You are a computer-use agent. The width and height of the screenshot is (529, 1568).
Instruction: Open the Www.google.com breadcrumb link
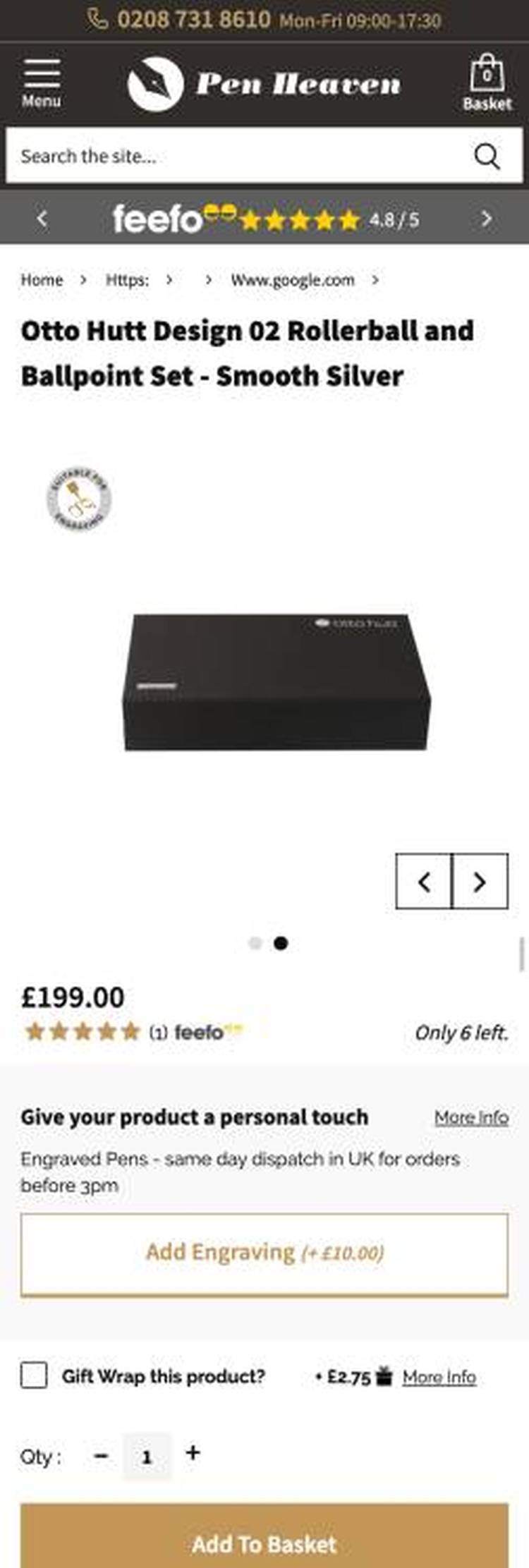292,280
